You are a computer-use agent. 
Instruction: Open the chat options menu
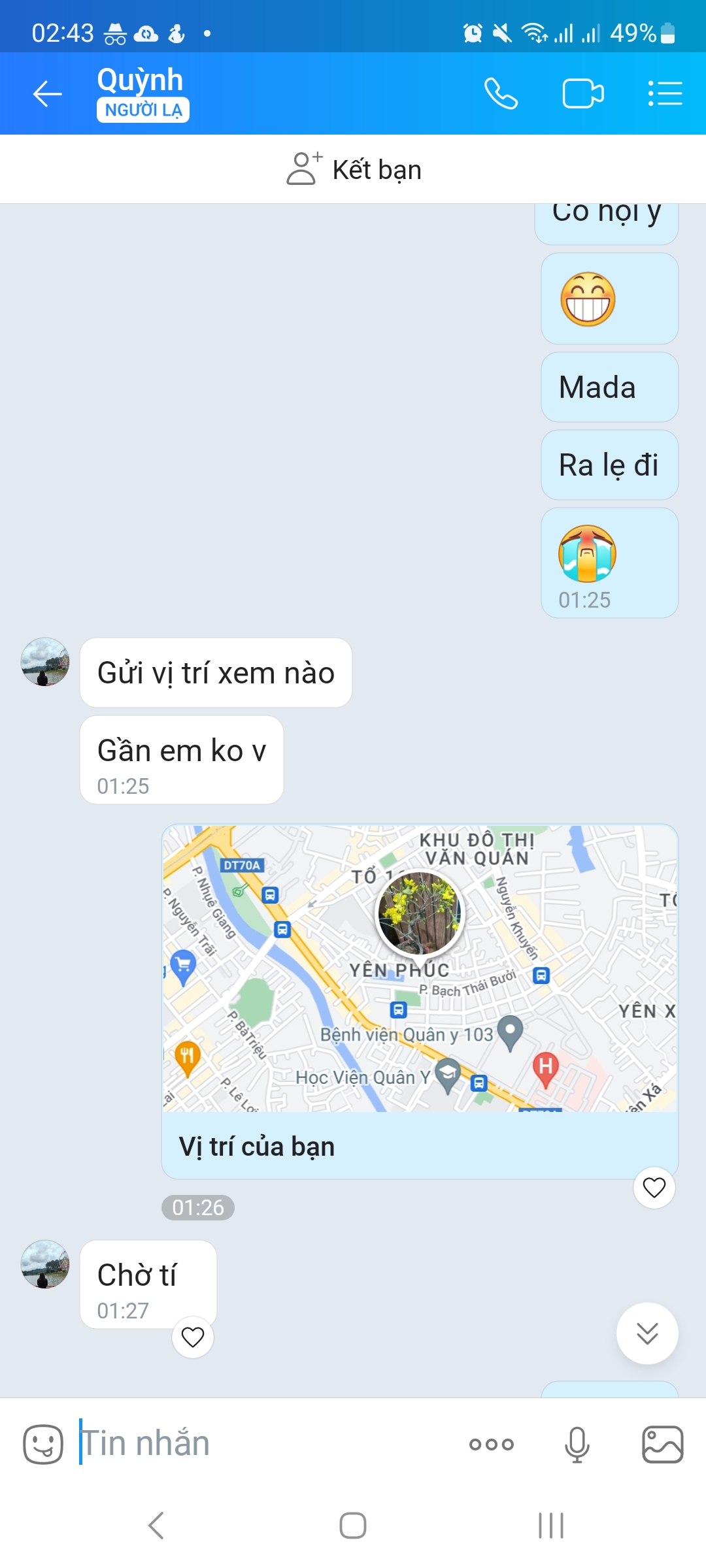tap(665, 94)
